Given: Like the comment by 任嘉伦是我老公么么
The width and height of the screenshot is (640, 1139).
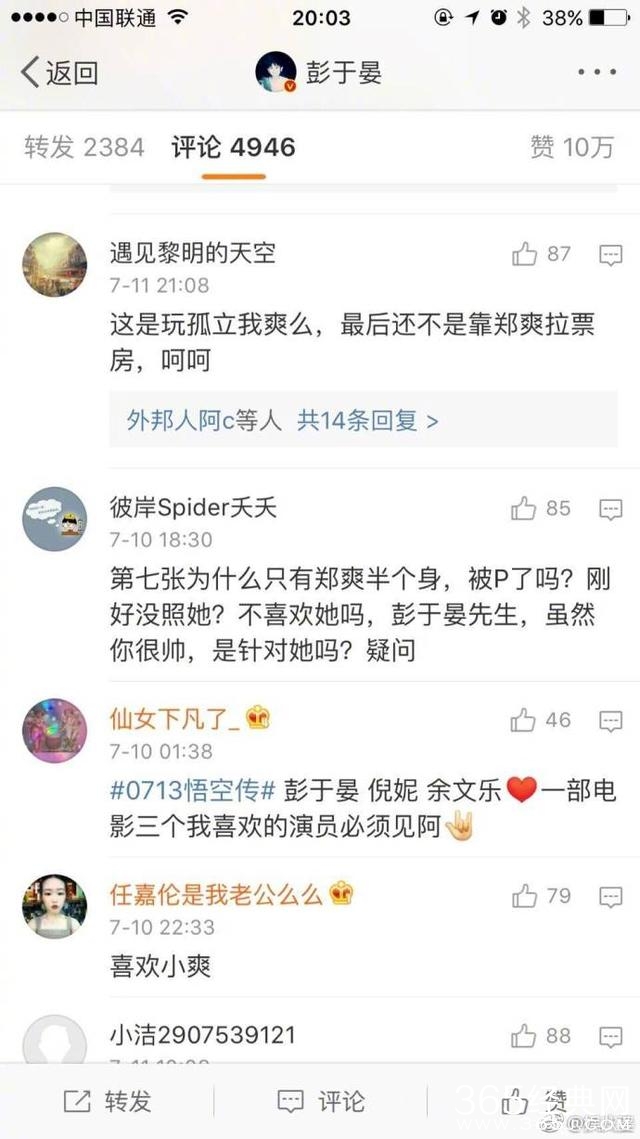Looking at the screenshot, I should pyautogui.click(x=526, y=896).
